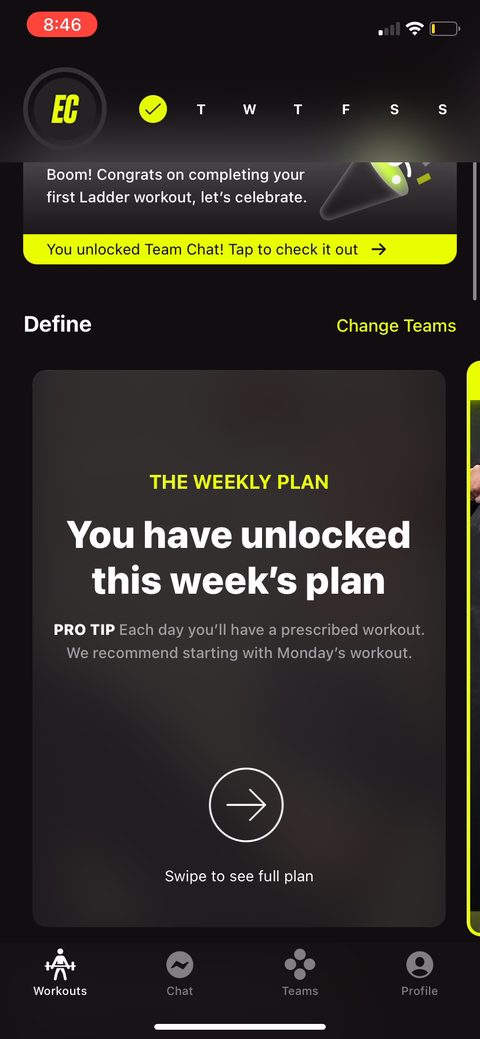Open the EC team logo
The image size is (480, 1039).
click(x=65, y=109)
